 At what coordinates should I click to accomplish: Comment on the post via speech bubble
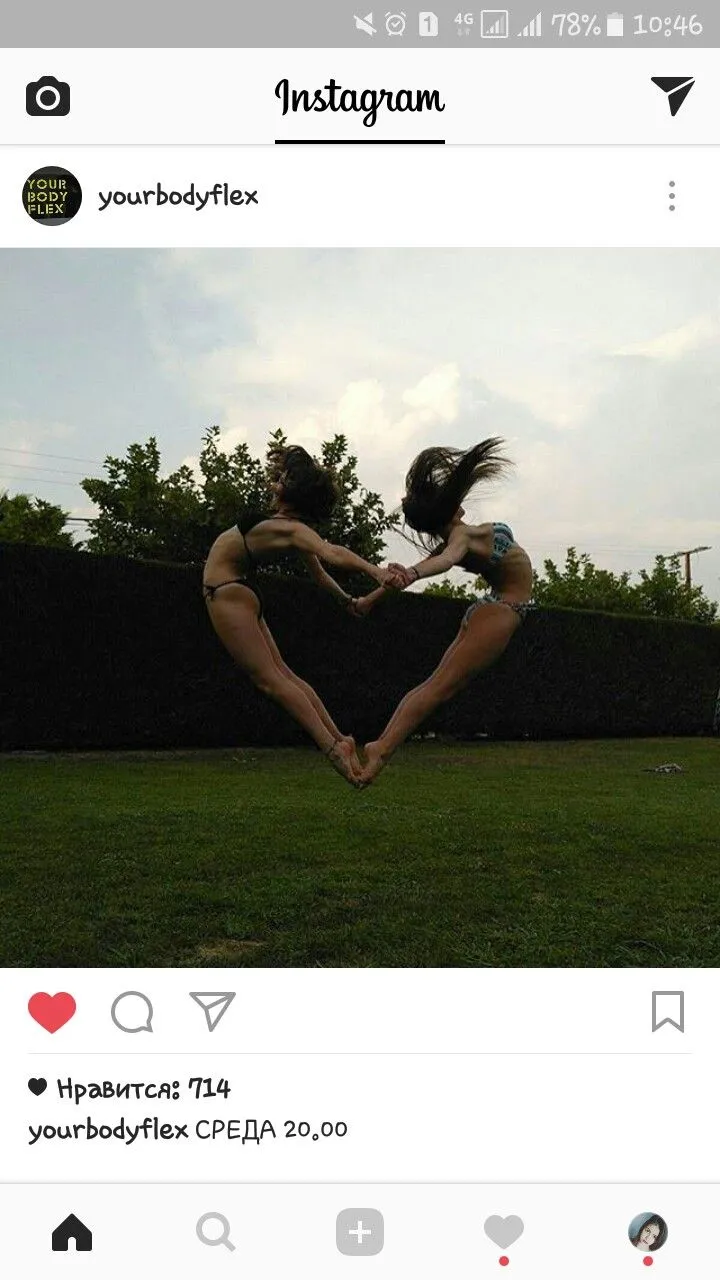click(132, 1012)
